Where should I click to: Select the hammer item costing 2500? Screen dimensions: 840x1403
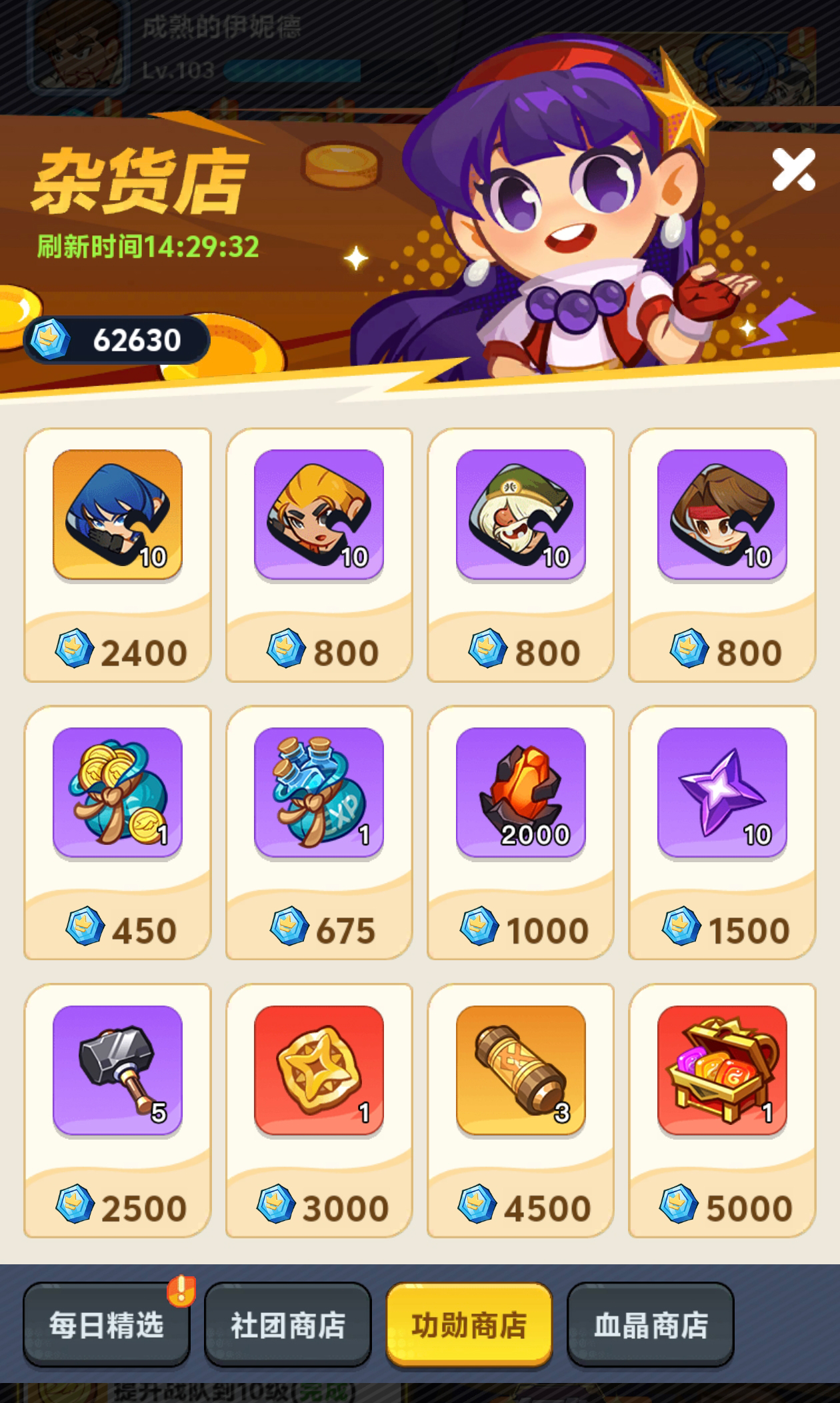click(117, 1110)
